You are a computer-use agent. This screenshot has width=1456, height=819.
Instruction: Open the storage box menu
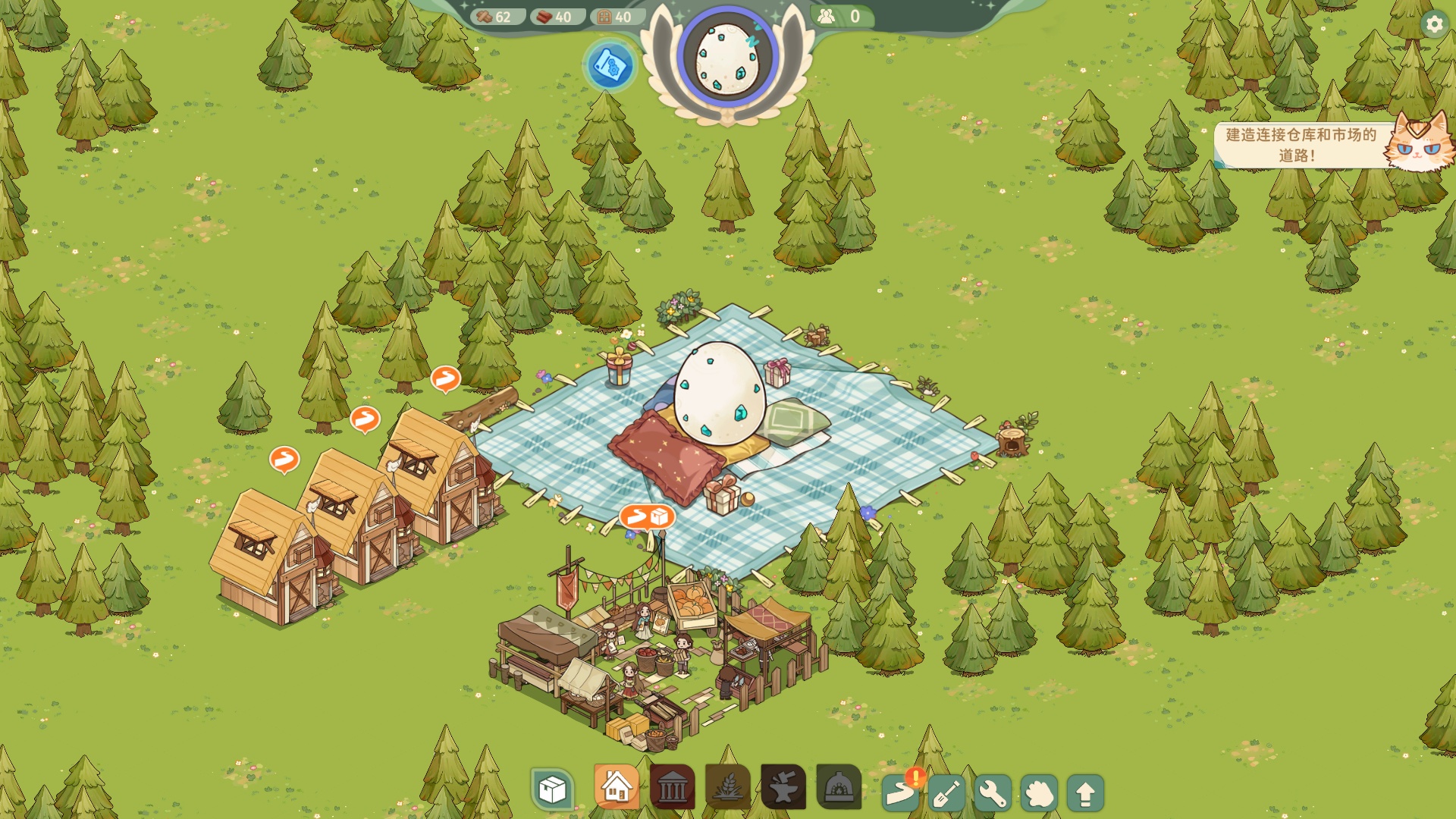click(552, 790)
